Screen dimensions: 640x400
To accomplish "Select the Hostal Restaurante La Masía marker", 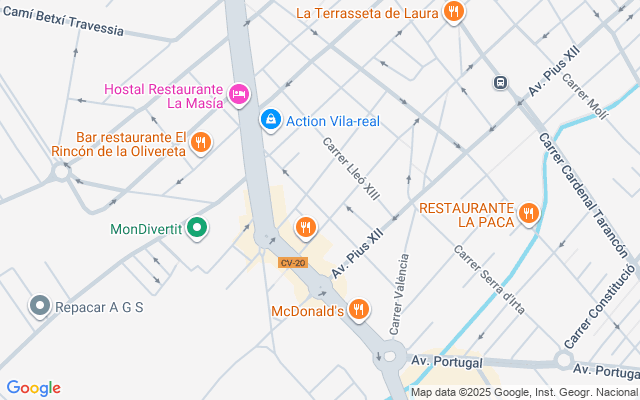I will [239, 94].
